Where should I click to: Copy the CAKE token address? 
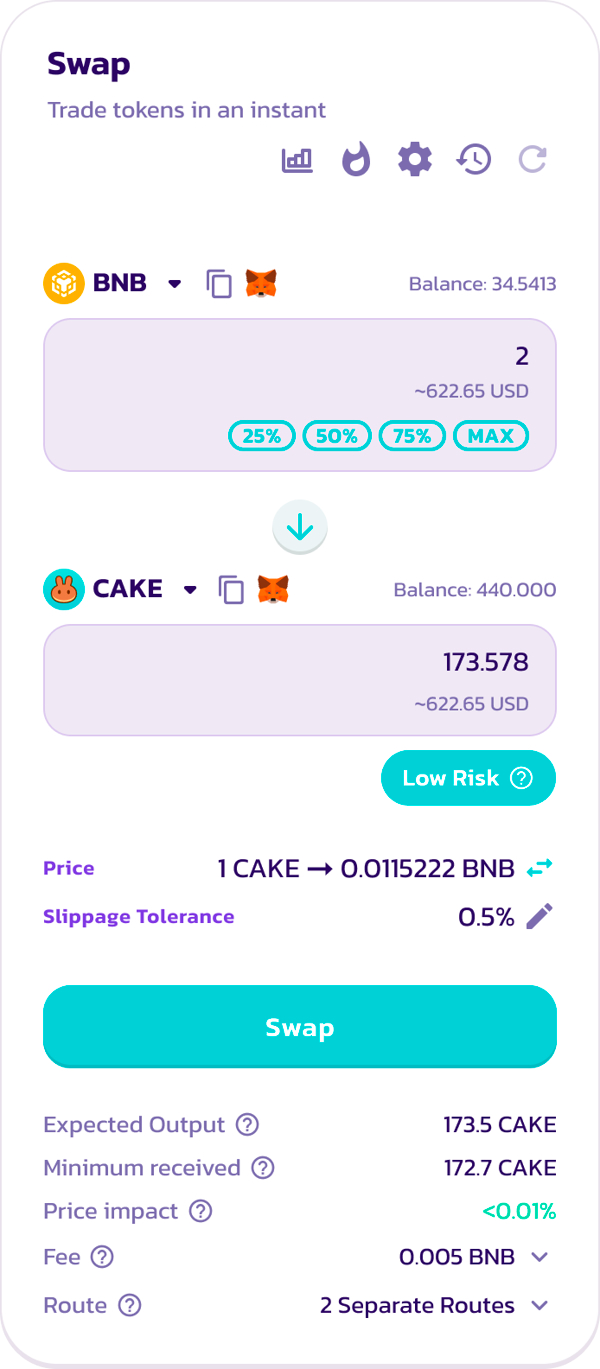pos(231,590)
